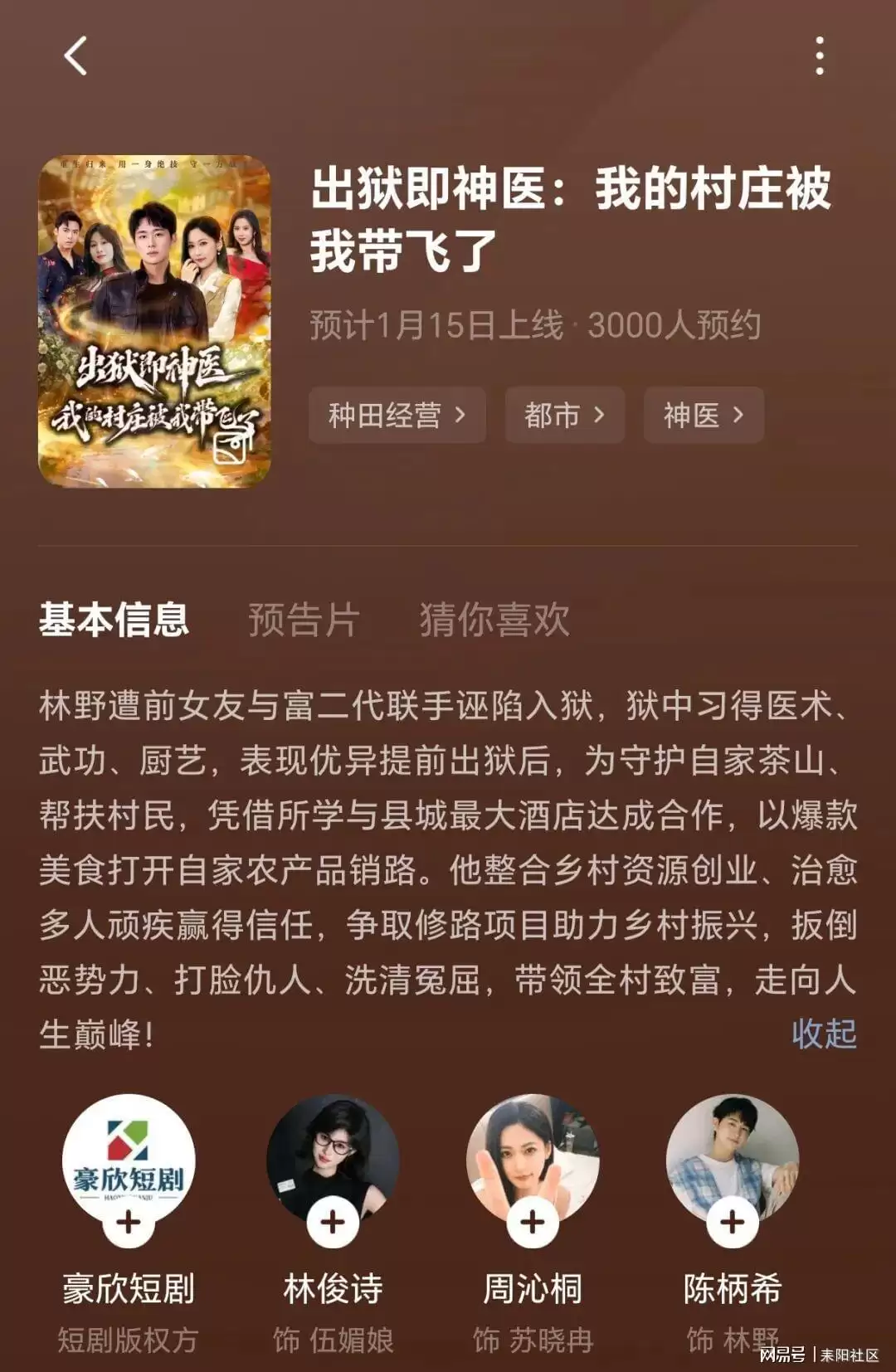The width and height of the screenshot is (896, 1372).
Task: Show the 基本信息 tab
Action: click(114, 620)
